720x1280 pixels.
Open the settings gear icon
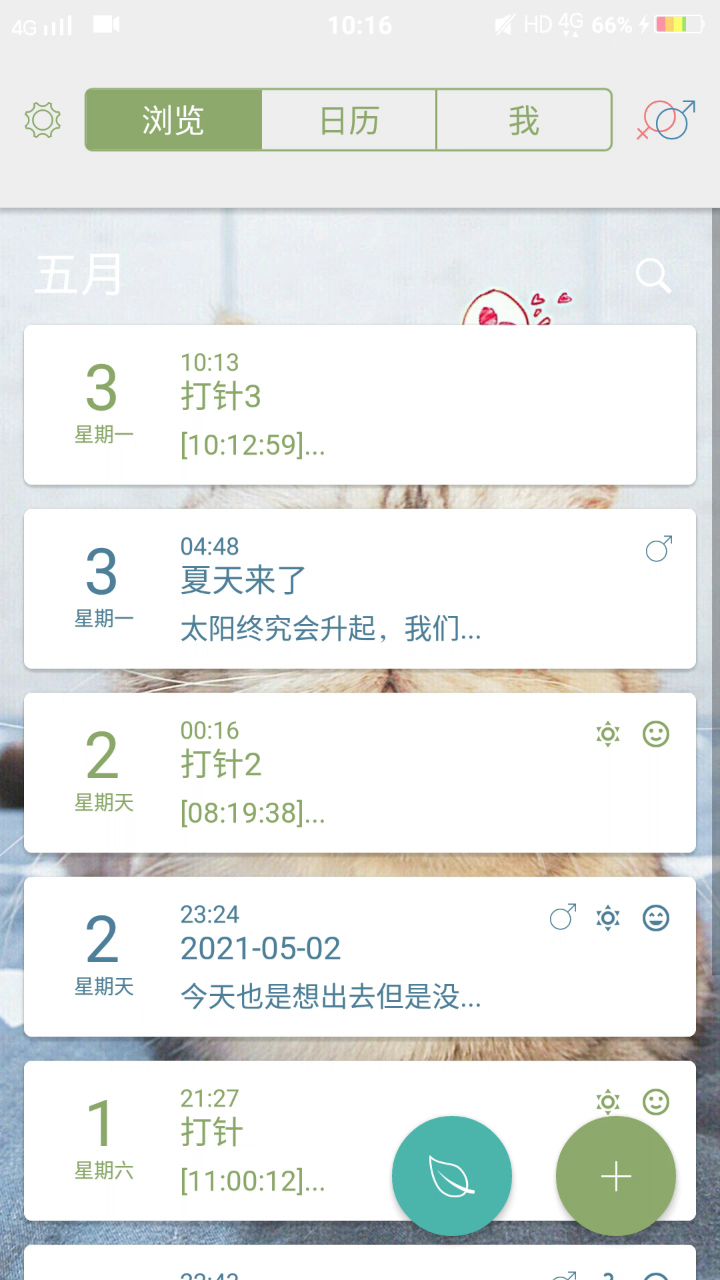43,120
